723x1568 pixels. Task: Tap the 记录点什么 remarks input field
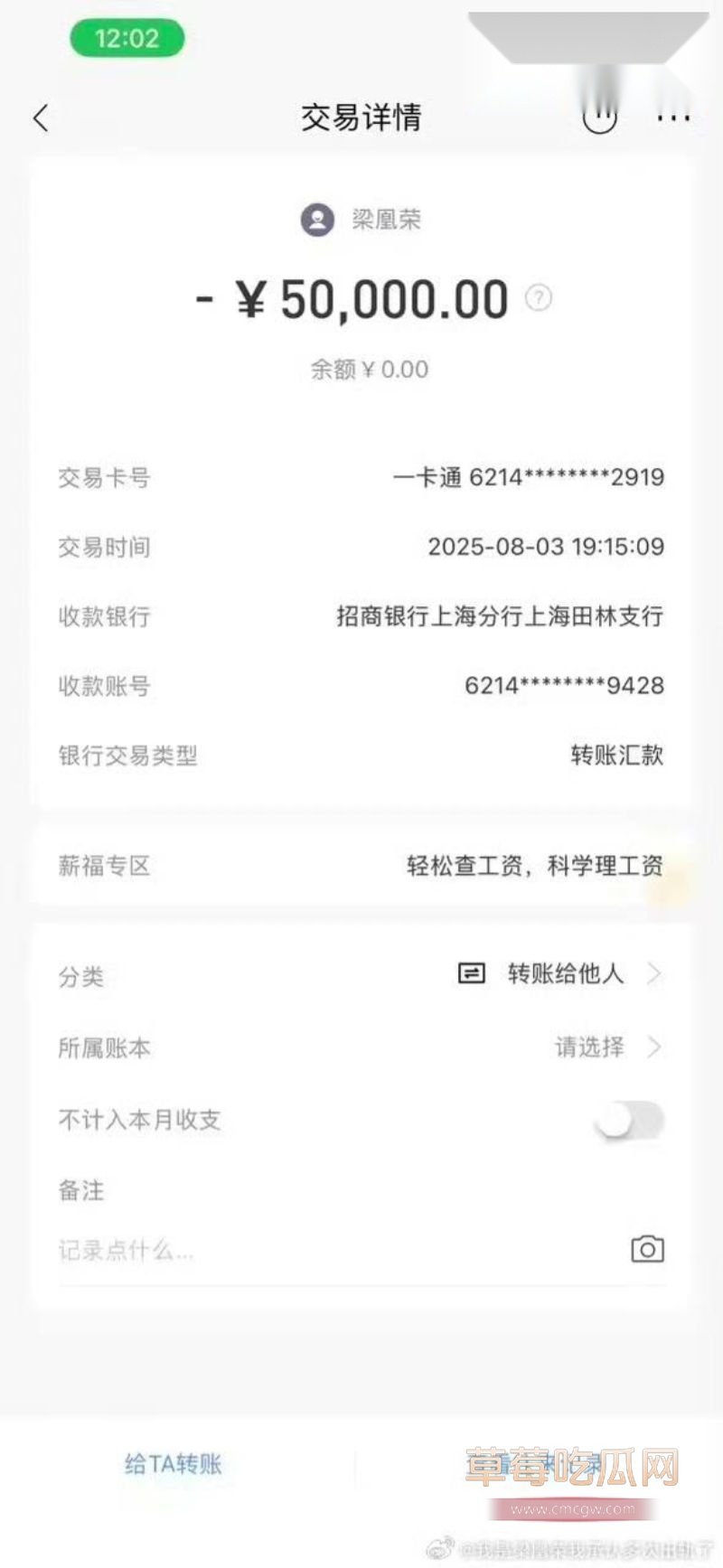[271, 1252]
